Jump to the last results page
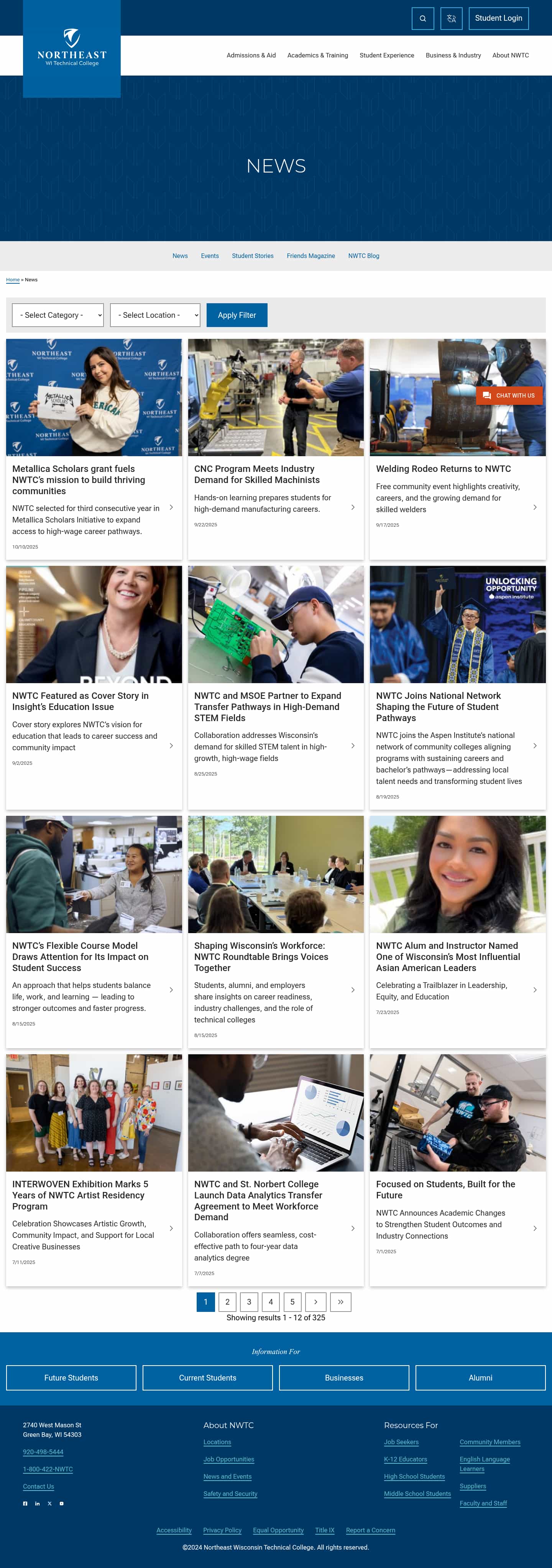Viewport: 552px width, 1568px height. [x=340, y=1302]
